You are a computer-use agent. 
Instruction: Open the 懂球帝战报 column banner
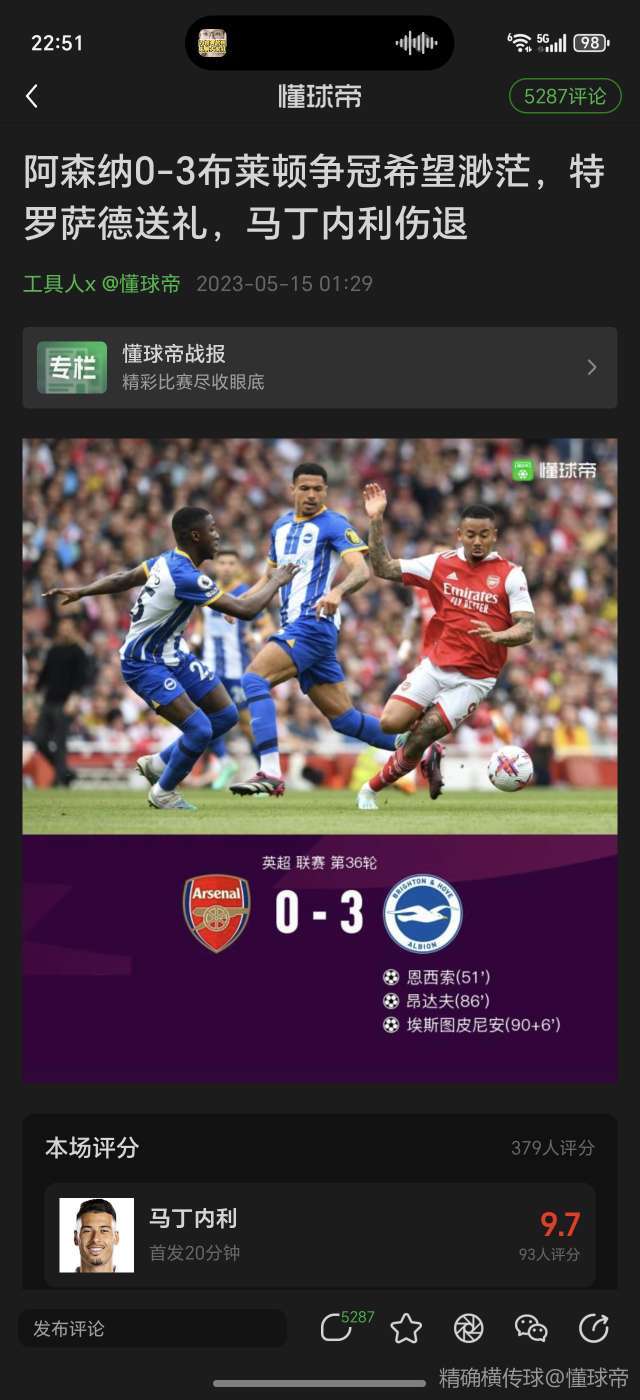point(320,368)
